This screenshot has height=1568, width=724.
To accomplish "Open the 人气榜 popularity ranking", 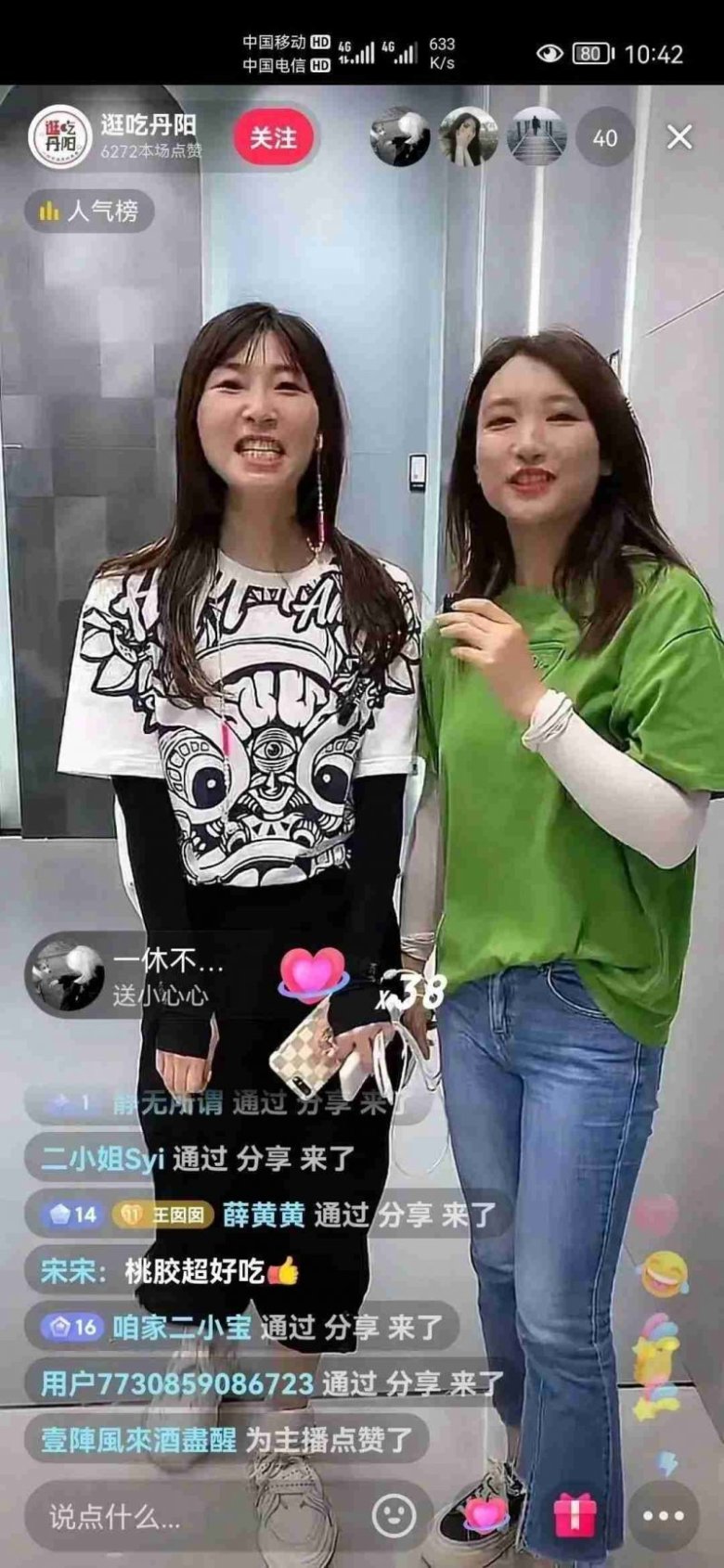I will tap(89, 211).
